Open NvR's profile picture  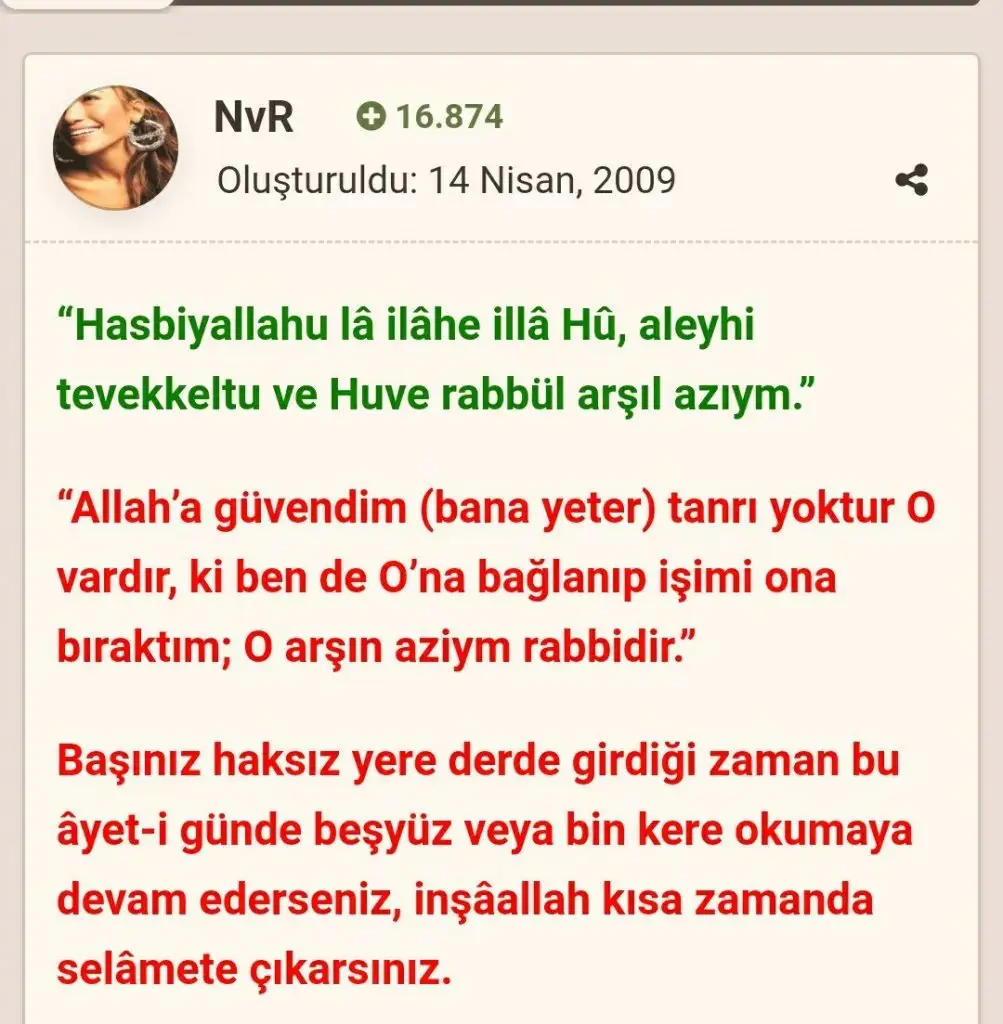point(116,147)
